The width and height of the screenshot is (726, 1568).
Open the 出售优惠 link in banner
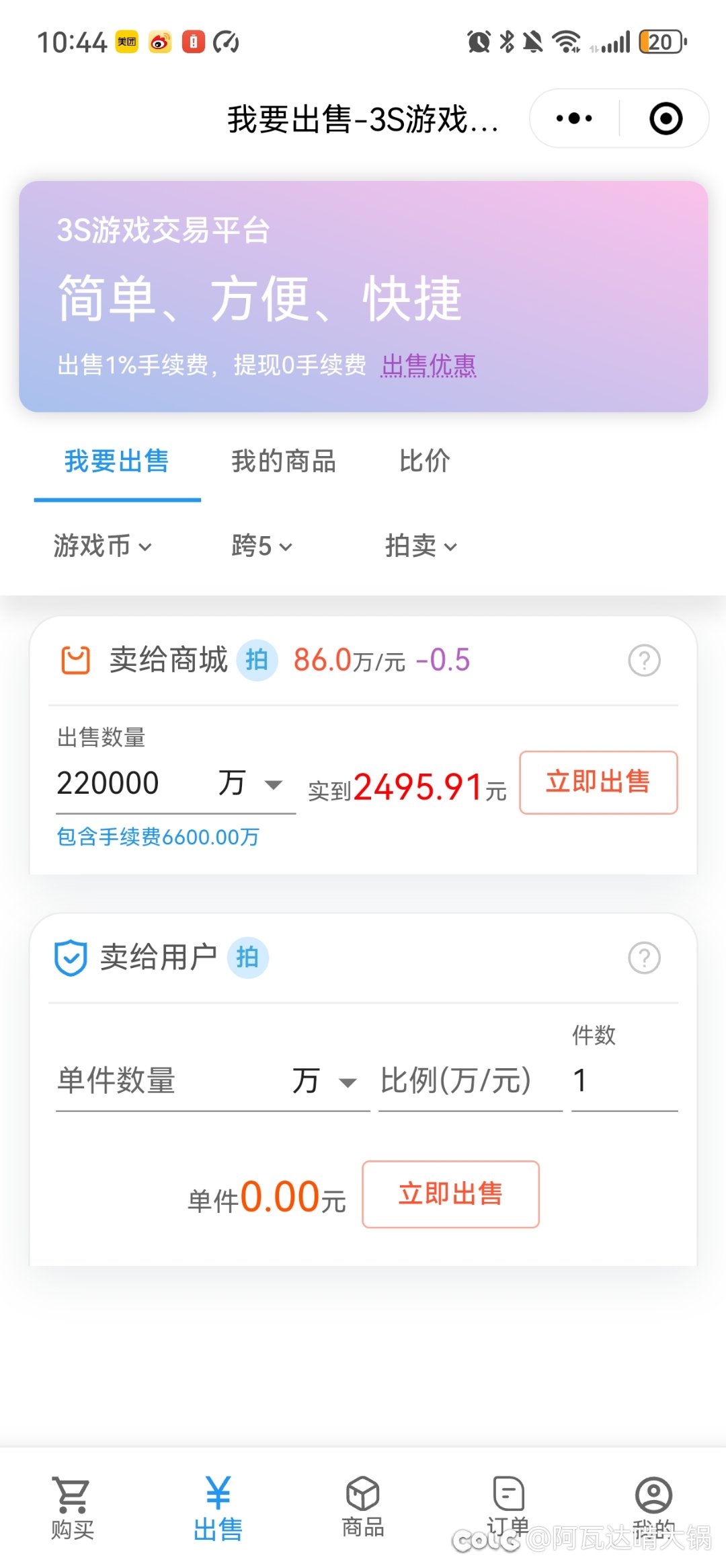point(429,365)
